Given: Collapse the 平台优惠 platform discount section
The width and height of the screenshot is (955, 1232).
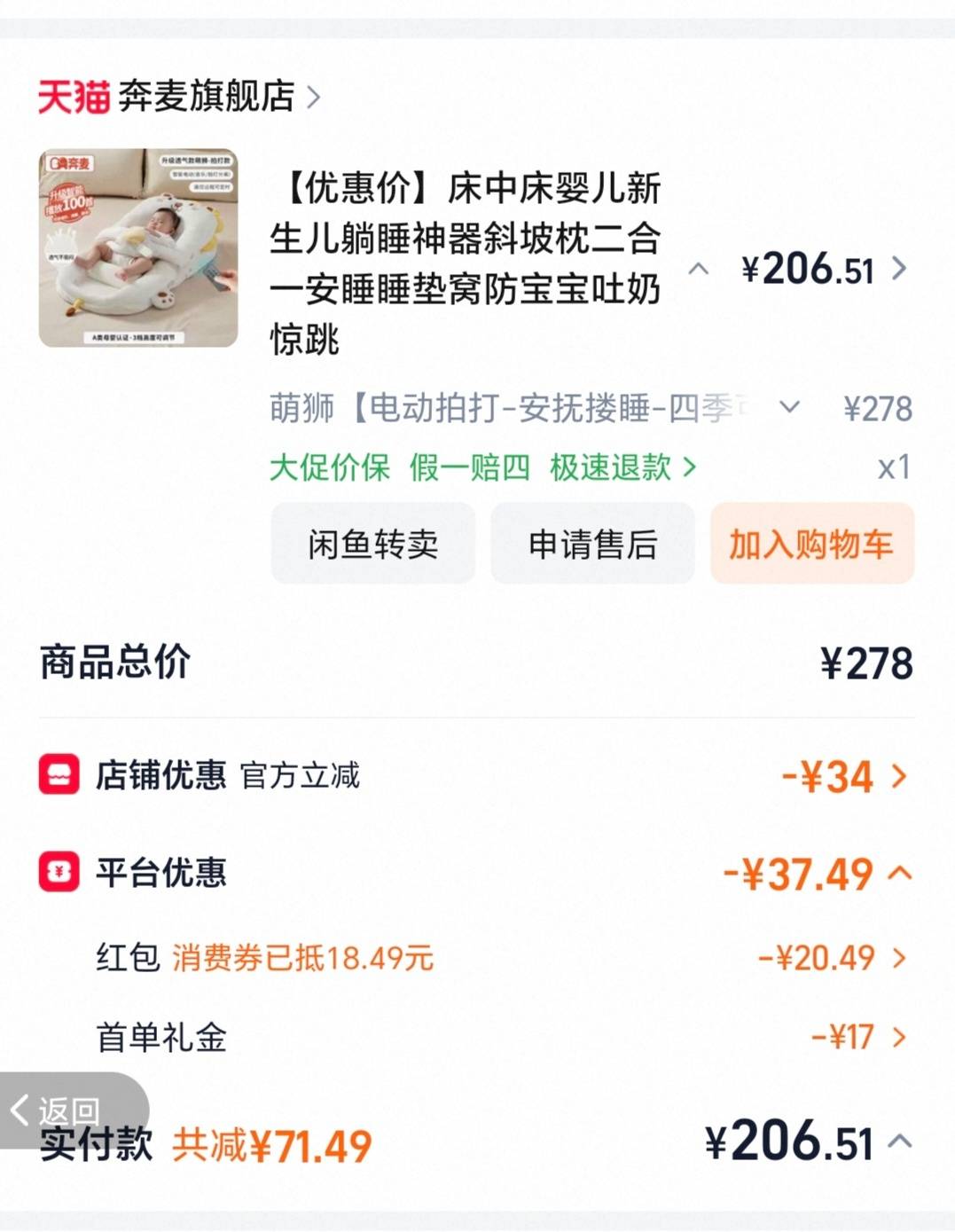Looking at the screenshot, I should pyautogui.click(x=900, y=873).
